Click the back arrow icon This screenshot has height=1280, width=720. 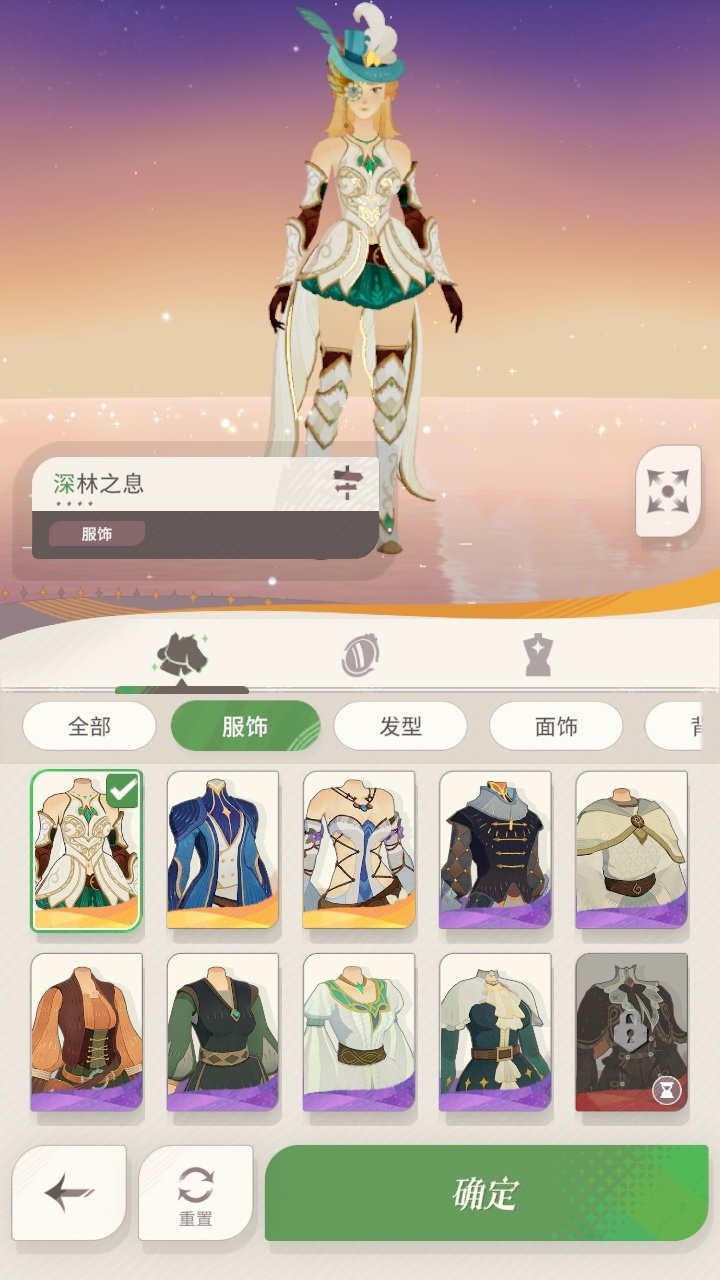pos(68,1190)
